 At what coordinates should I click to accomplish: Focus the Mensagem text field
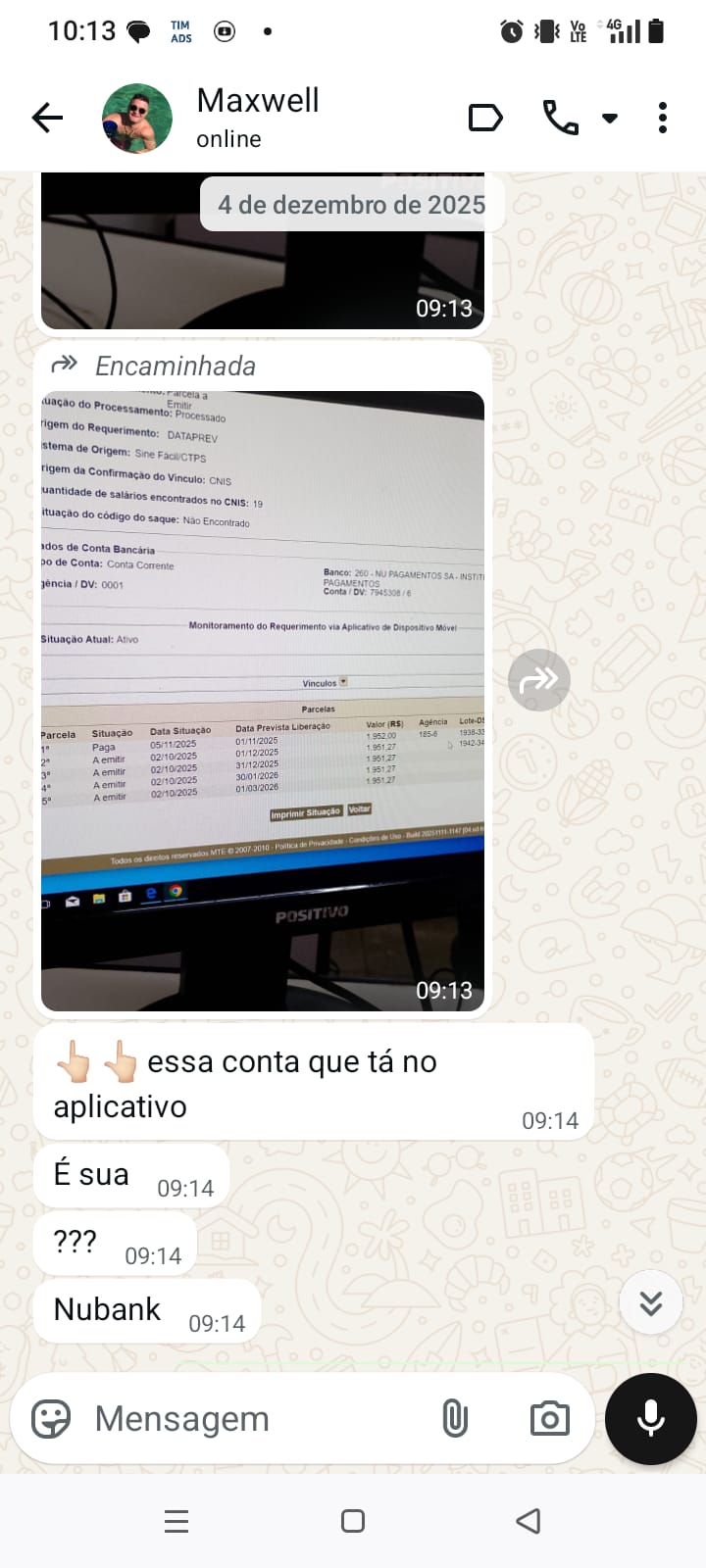255,1418
